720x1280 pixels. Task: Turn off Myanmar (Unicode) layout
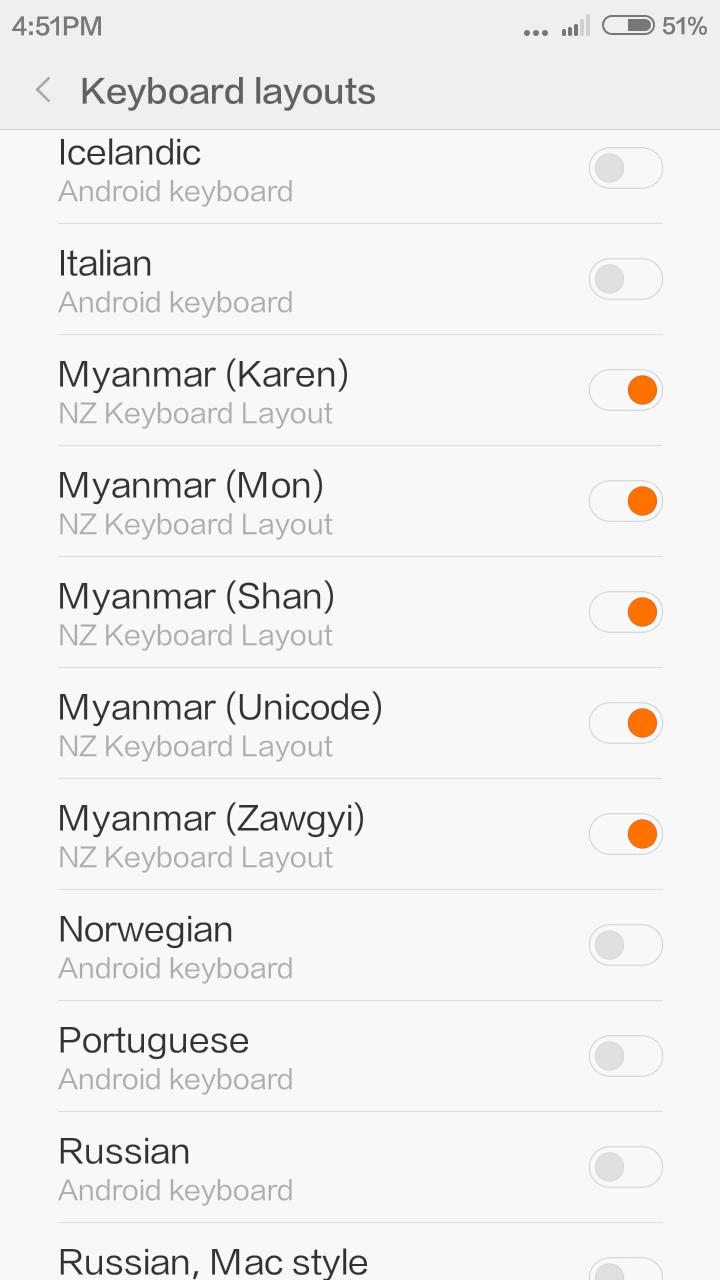625,722
